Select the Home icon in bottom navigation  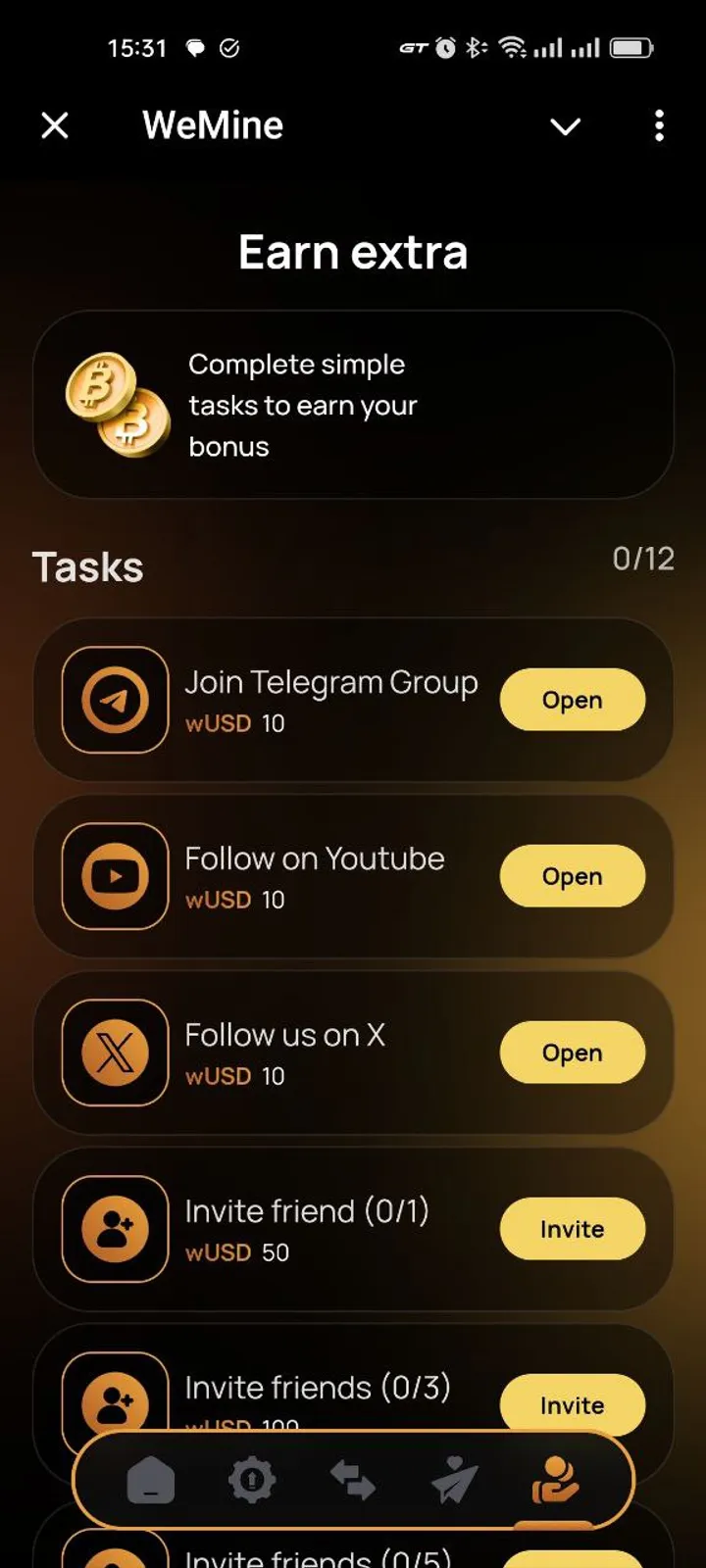pos(151,1481)
